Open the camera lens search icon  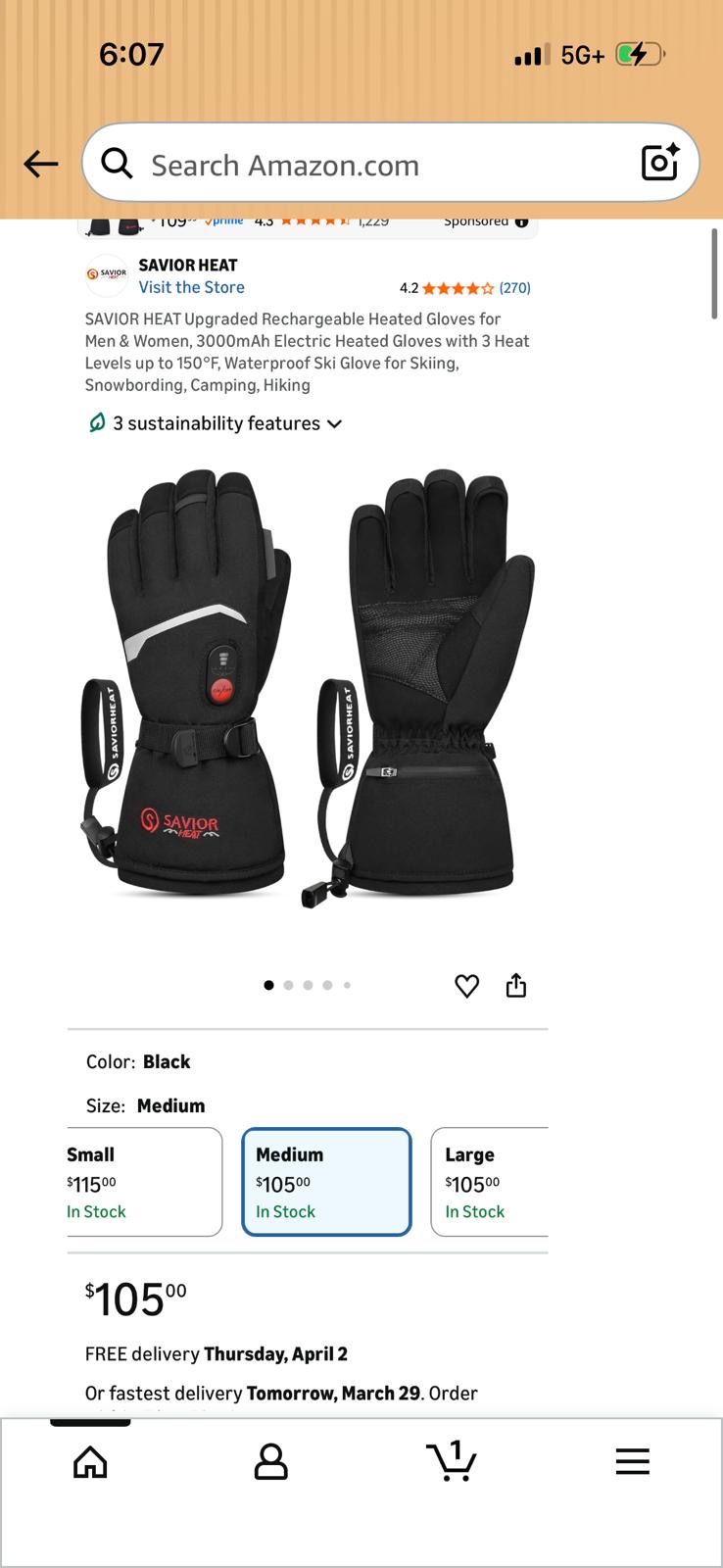pos(659,163)
